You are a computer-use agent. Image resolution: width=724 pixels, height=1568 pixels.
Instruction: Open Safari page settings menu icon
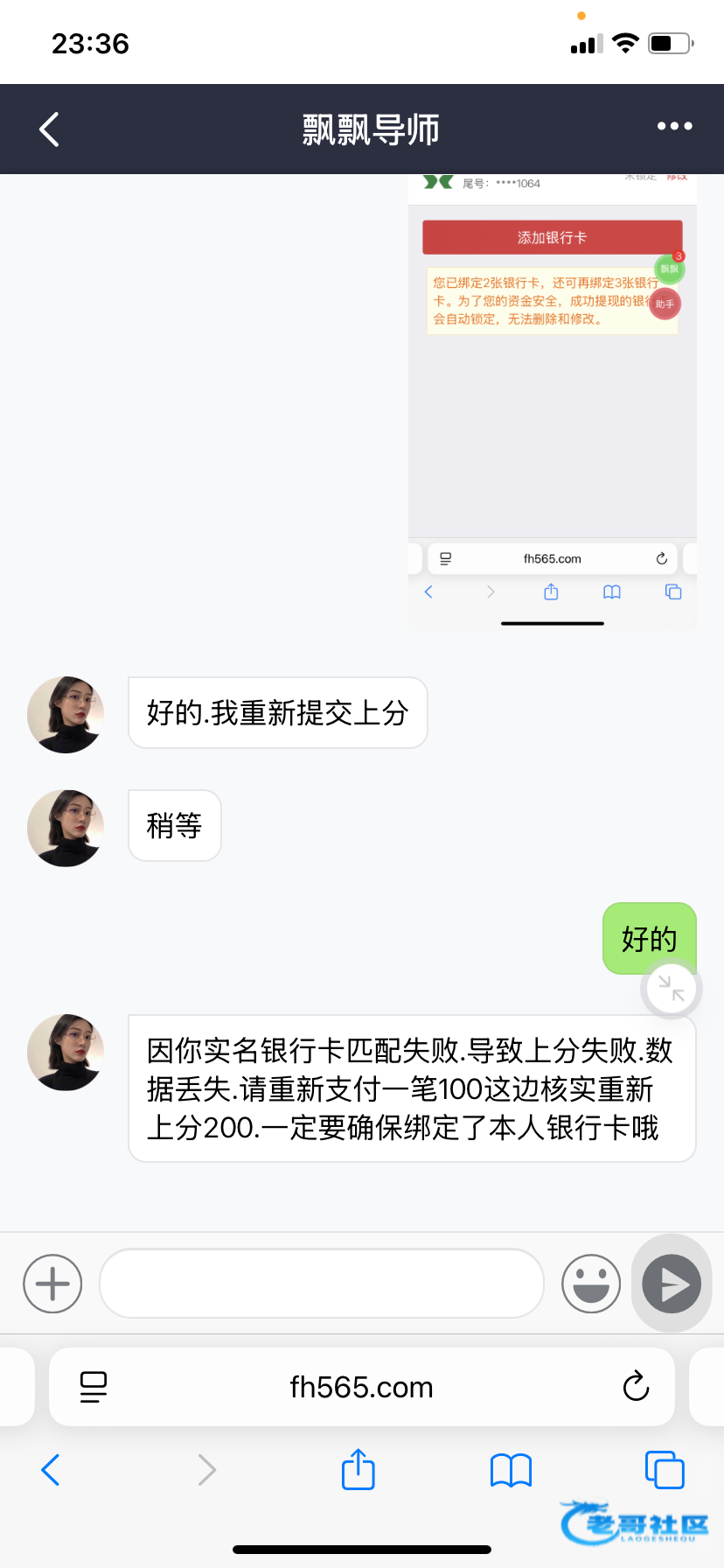coord(94,1387)
